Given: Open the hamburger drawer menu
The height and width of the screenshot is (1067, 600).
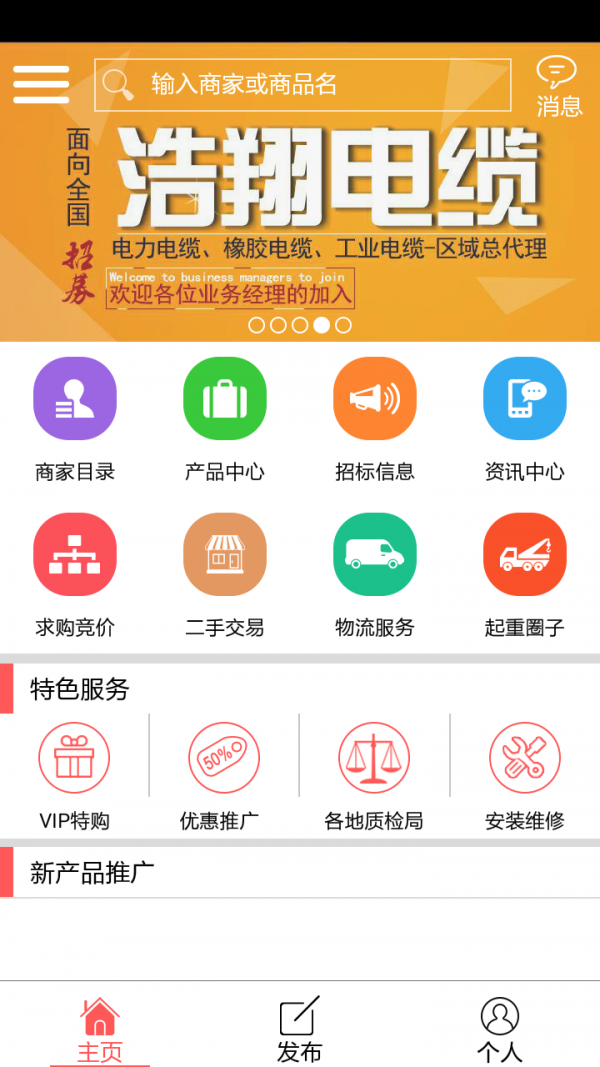Looking at the screenshot, I should (x=41, y=85).
